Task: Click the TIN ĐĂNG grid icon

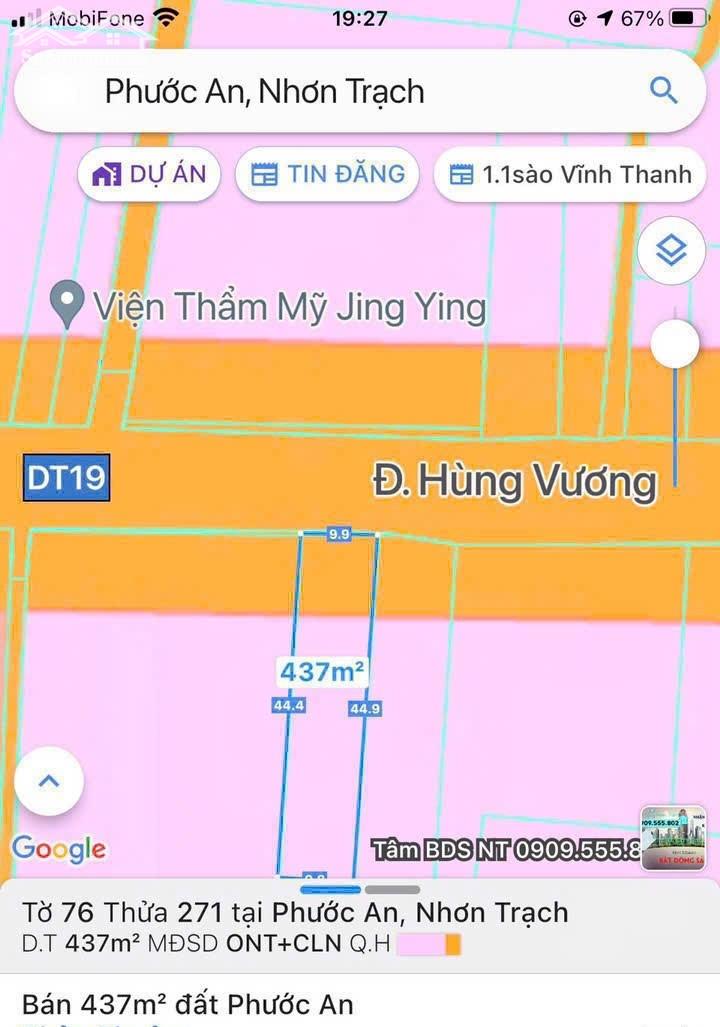Action: (268, 173)
